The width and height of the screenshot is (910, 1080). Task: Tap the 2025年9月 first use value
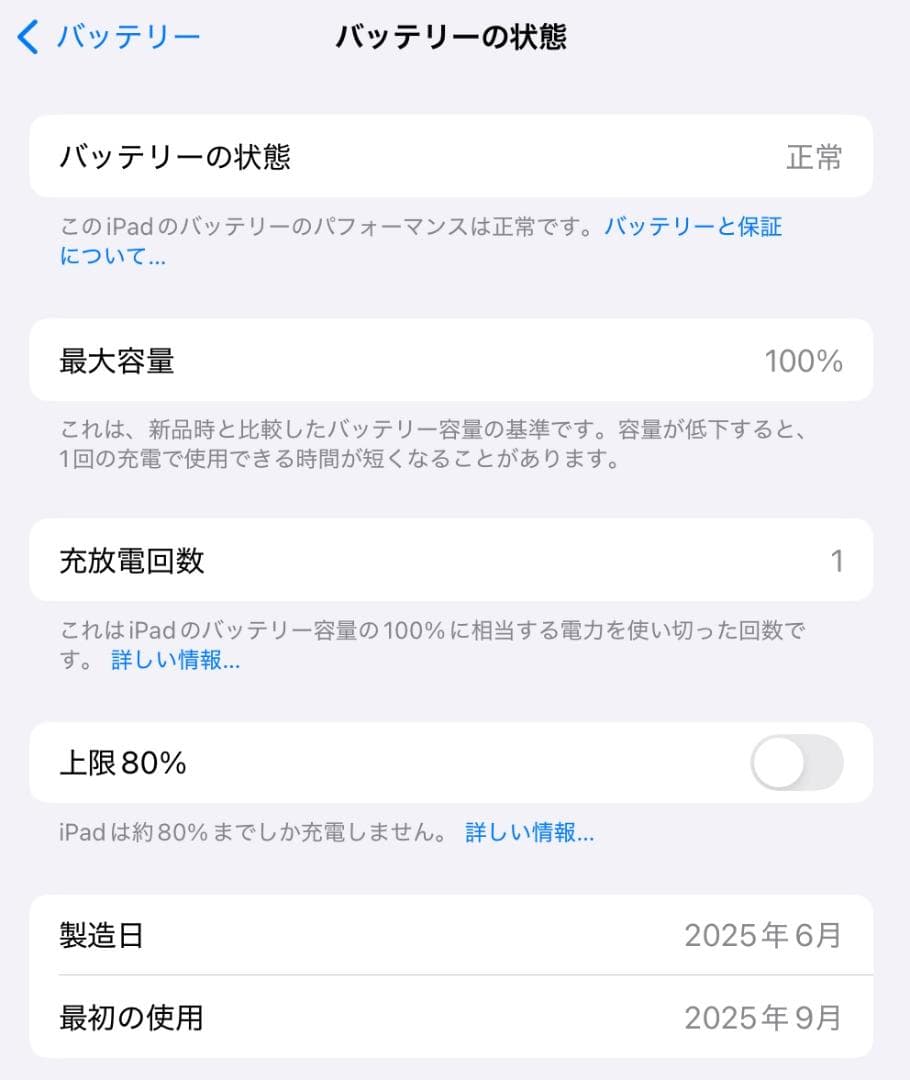coord(763,1018)
